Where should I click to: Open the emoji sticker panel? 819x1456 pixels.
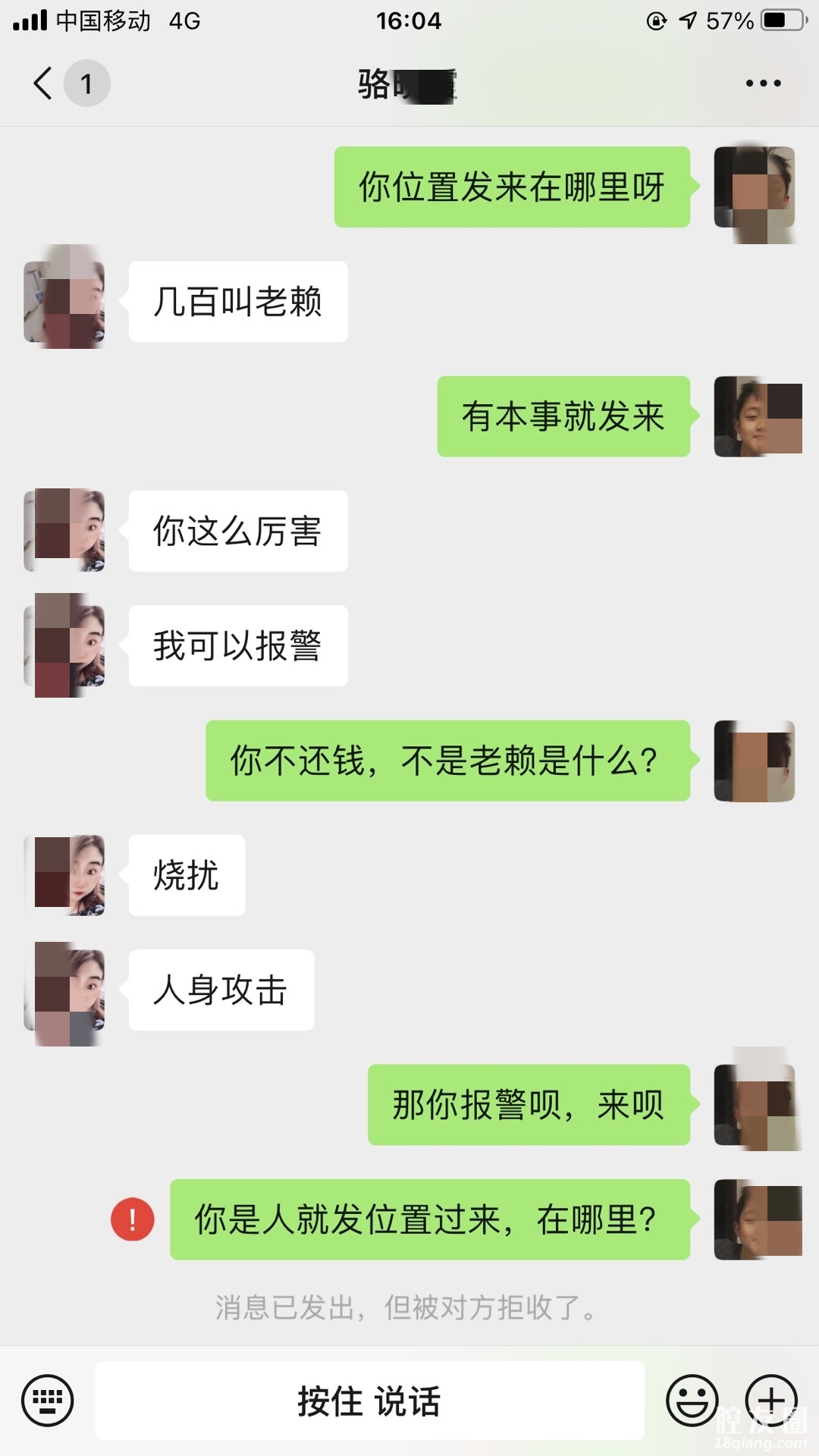coord(692,1401)
